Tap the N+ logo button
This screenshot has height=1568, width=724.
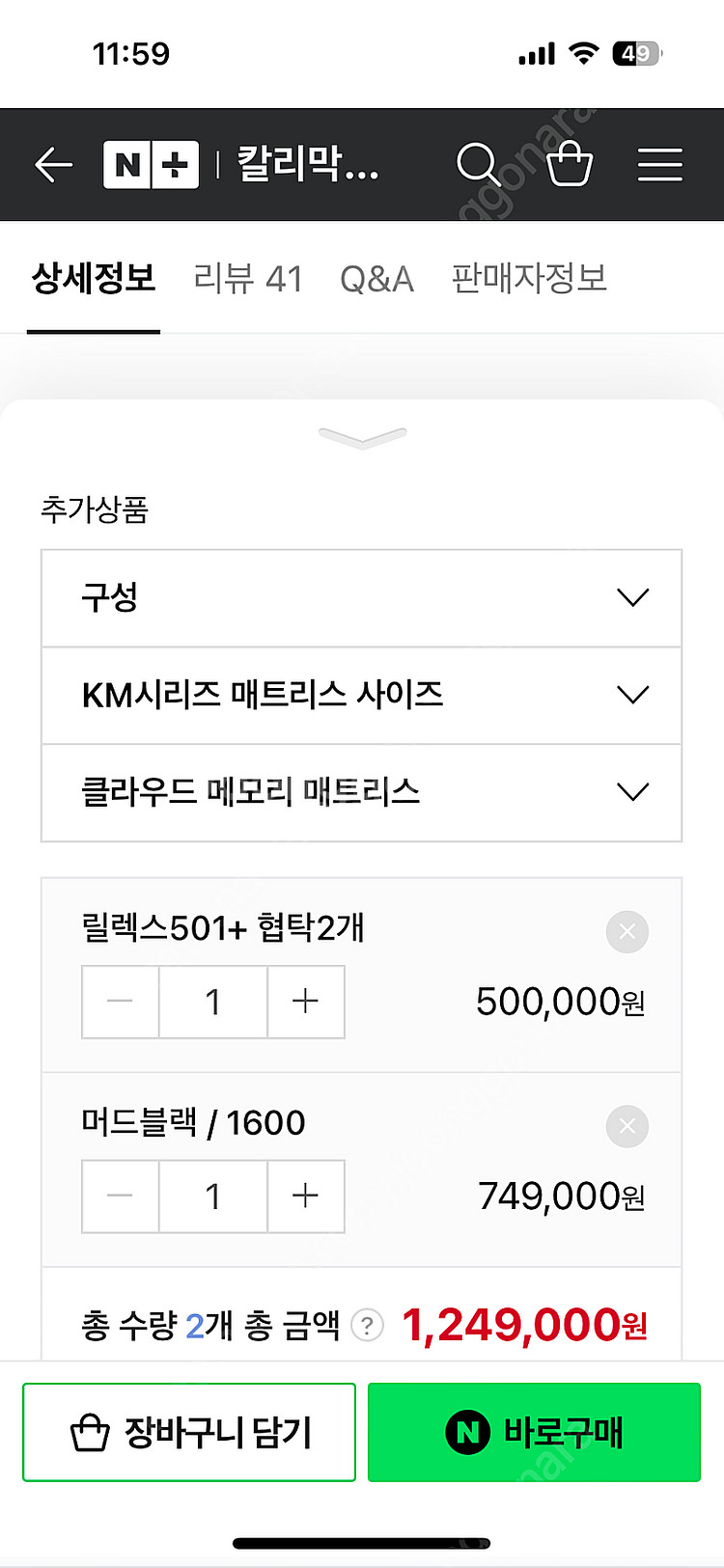152,165
